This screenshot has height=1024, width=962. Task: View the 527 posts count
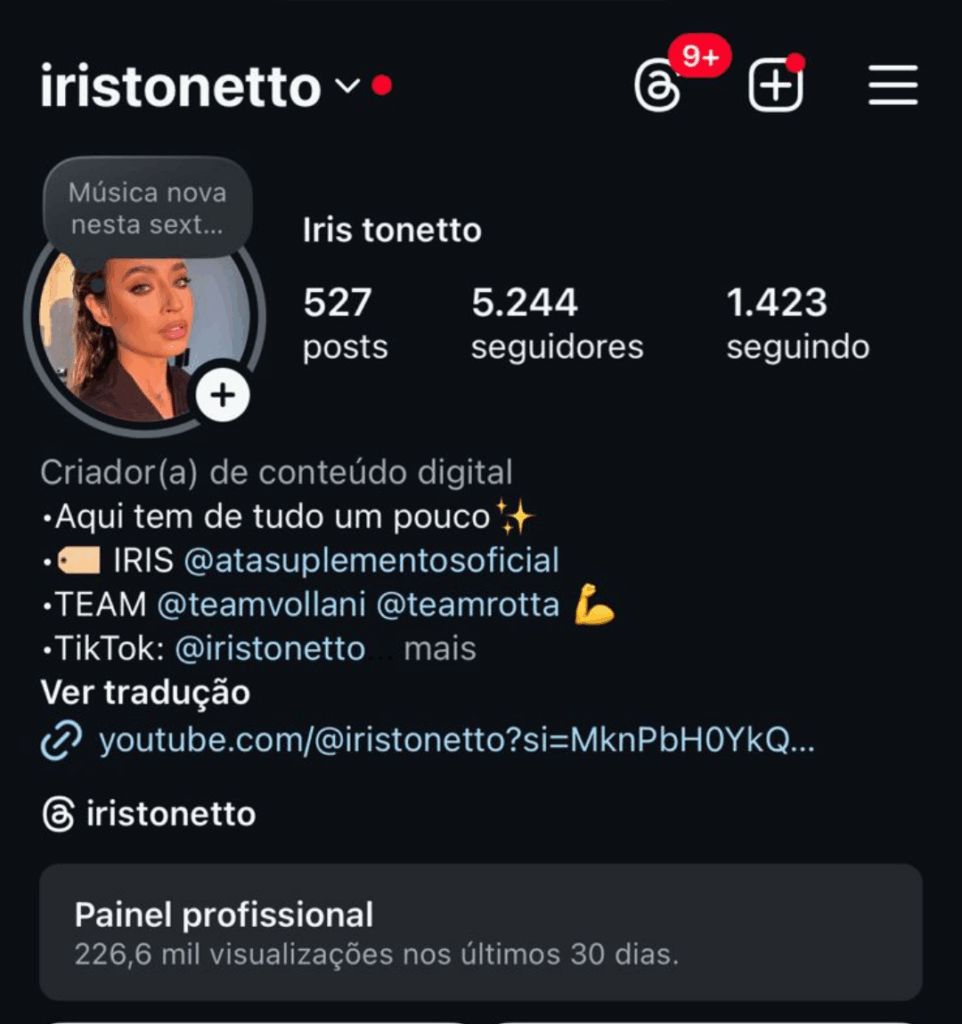(x=345, y=323)
